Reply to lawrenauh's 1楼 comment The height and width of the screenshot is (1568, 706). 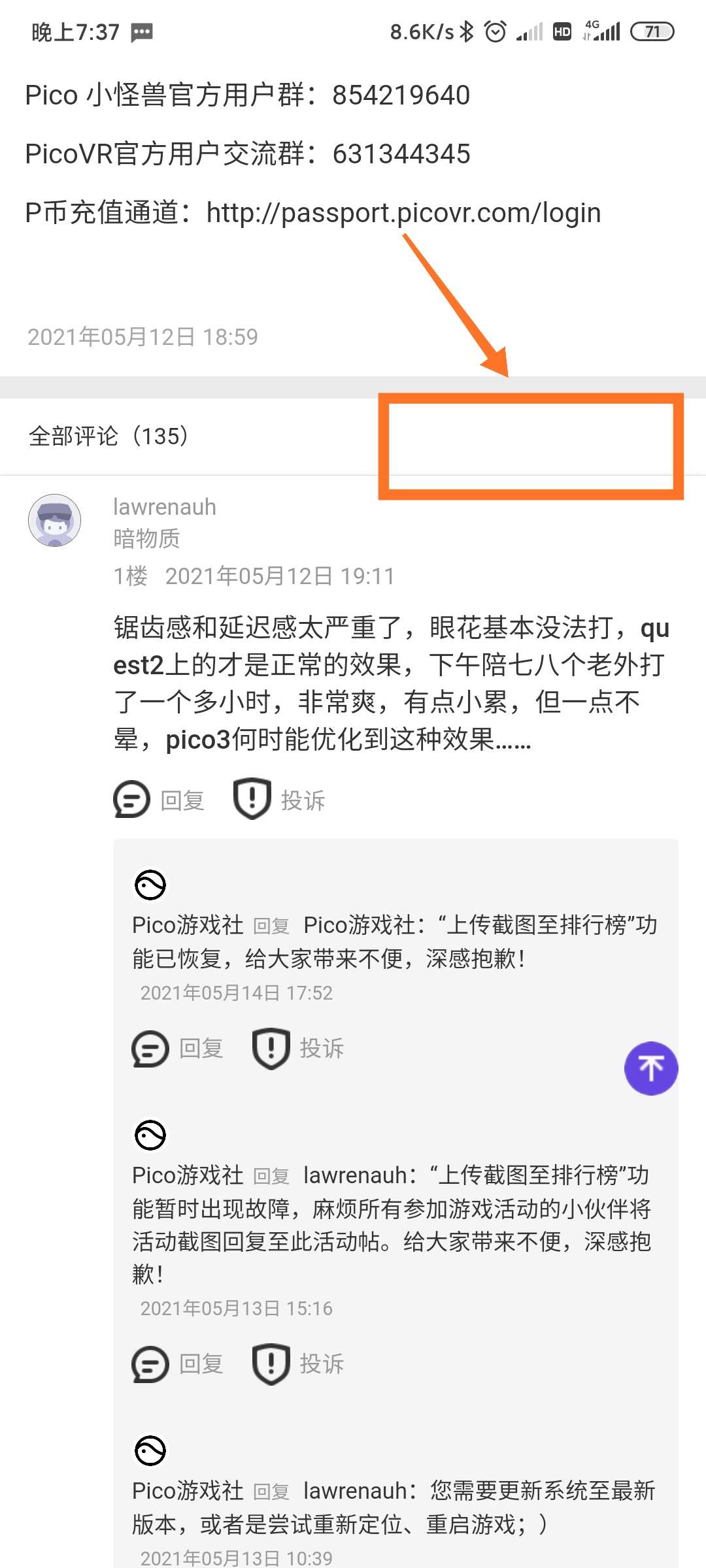click(x=160, y=800)
